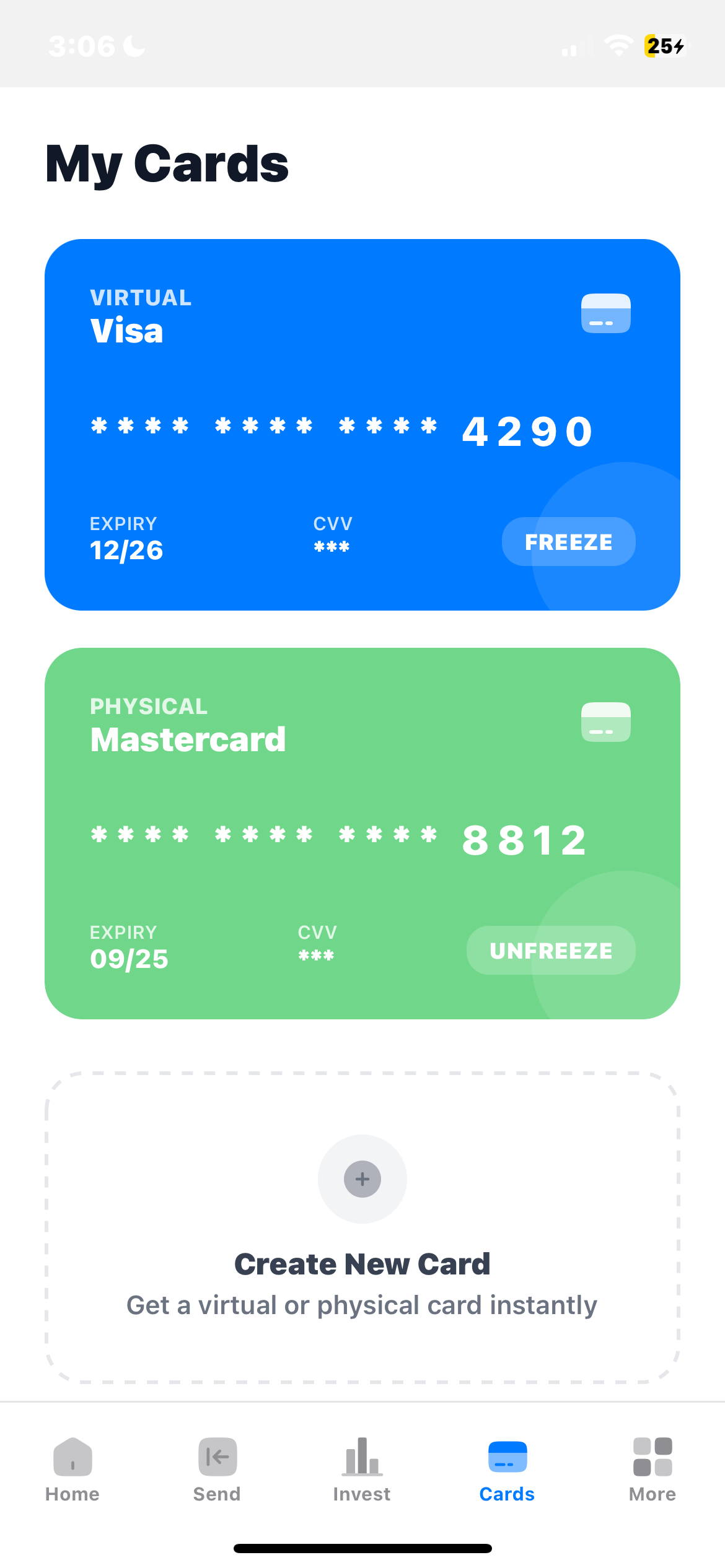This screenshot has width=725, height=1568.
Task: Unfreeze the physical Mastercard
Action: pyautogui.click(x=550, y=951)
